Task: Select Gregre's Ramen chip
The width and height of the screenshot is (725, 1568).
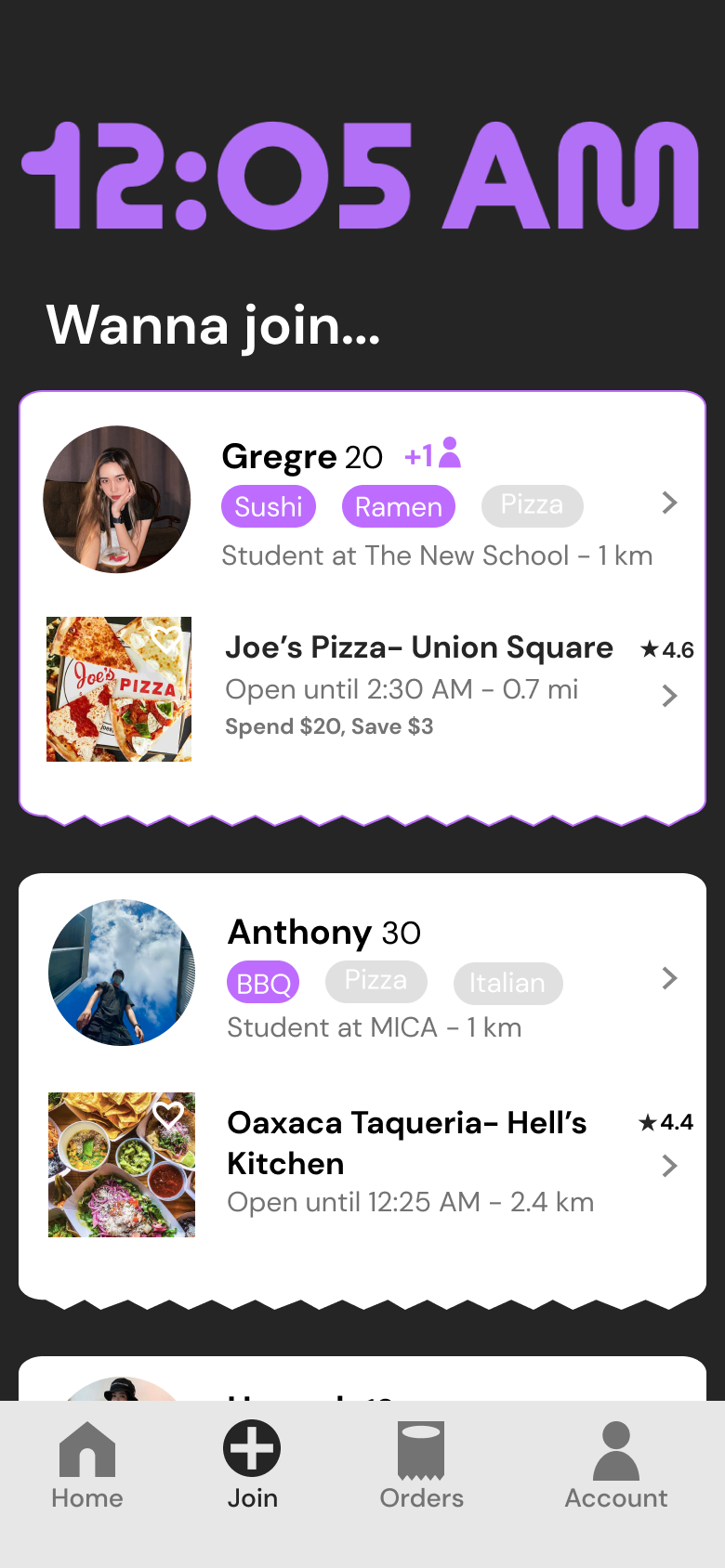Action: [399, 506]
